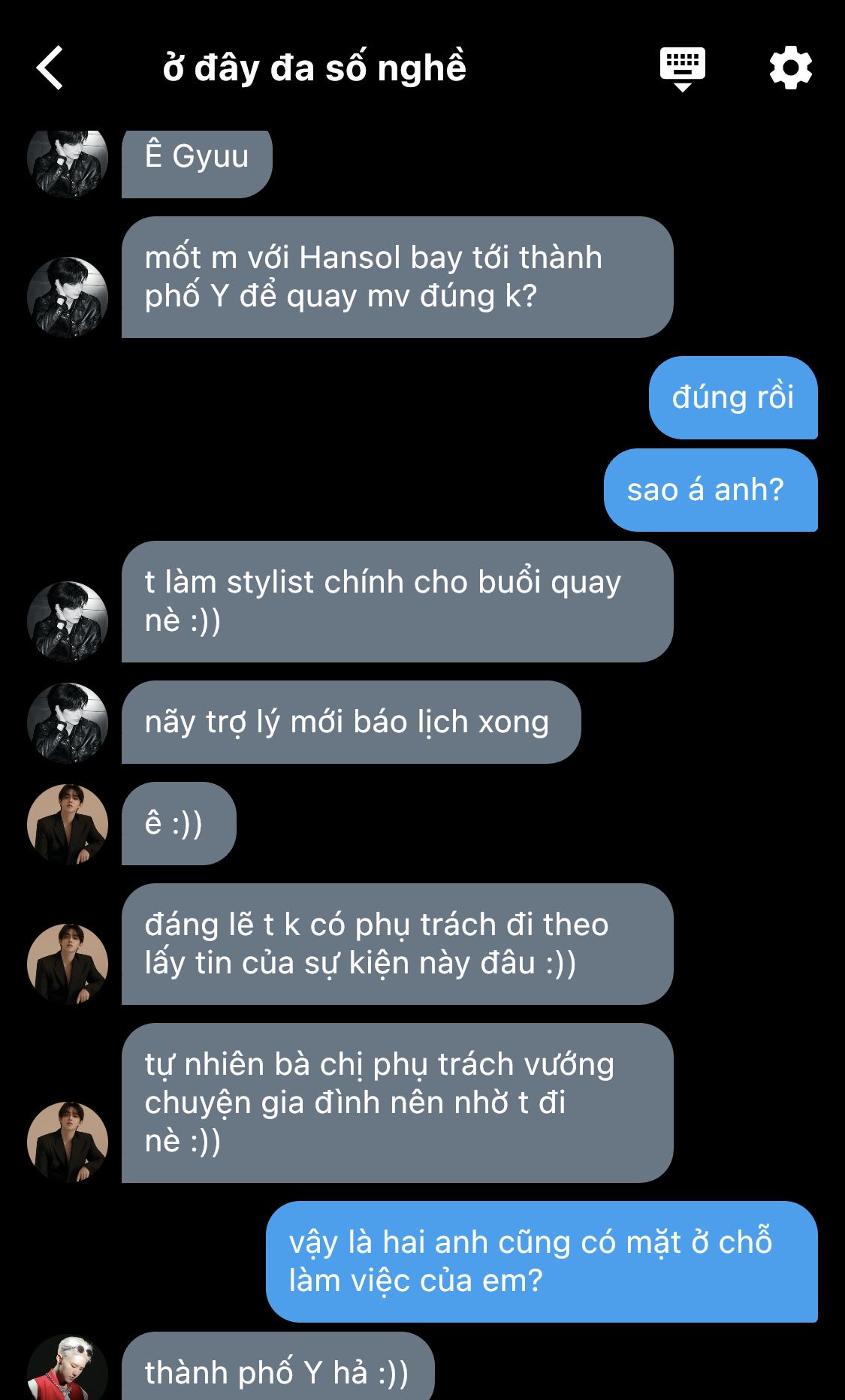Tap the avatar beside 'Ê Gyuu' message

point(68,161)
